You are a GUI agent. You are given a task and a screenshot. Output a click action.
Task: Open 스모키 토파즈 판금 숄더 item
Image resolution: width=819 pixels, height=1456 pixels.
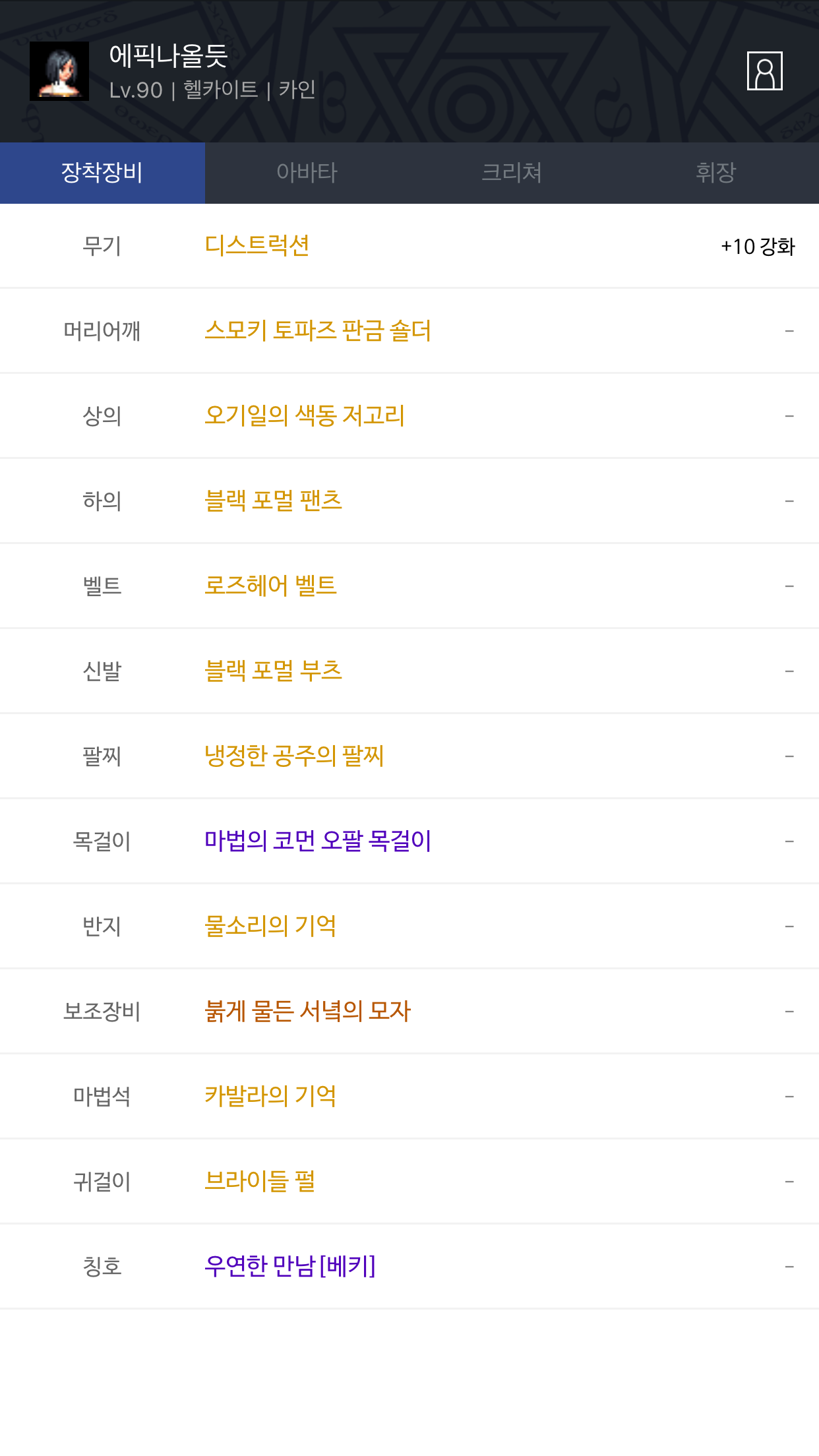click(x=318, y=330)
